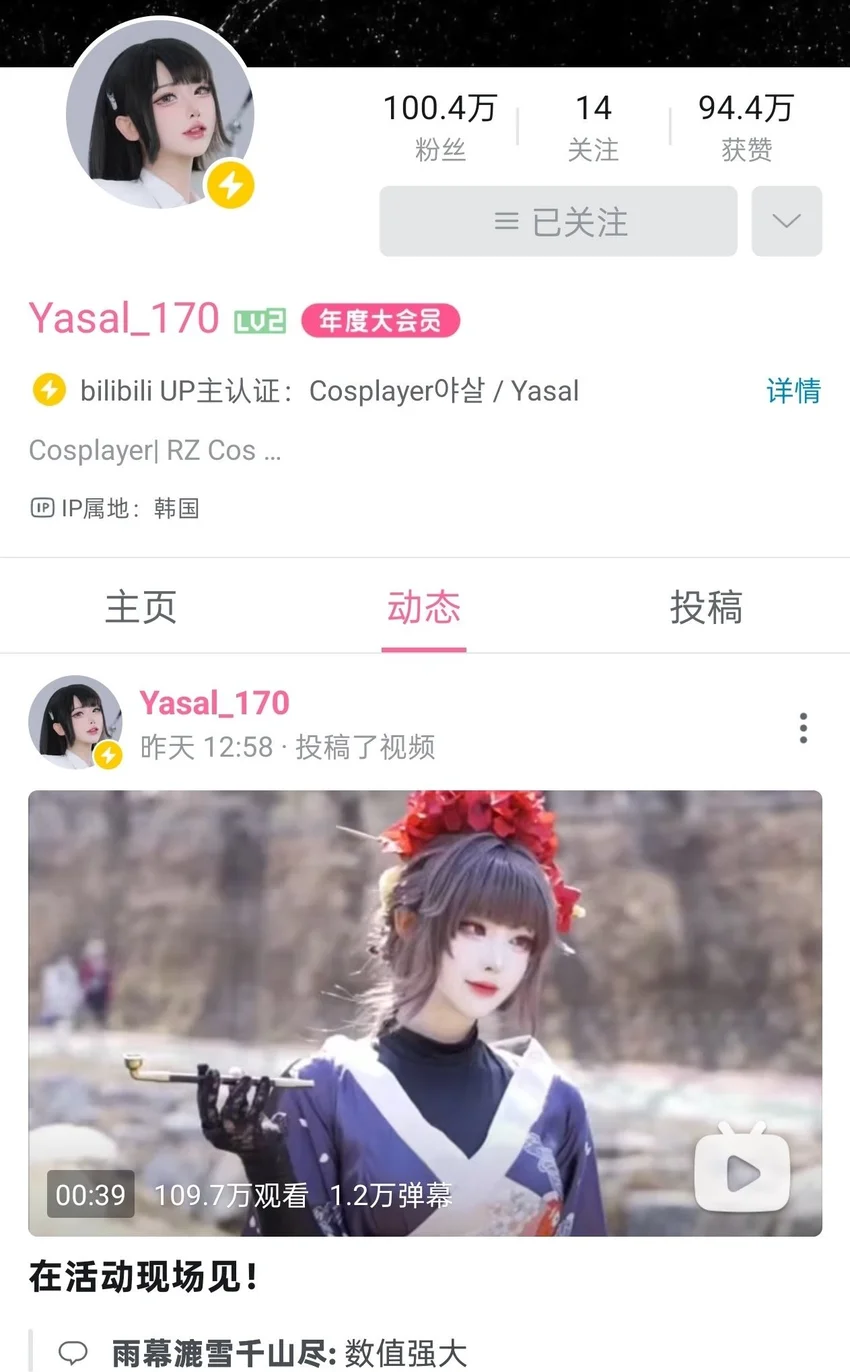The image size is (850, 1372).
Task: Open the 主页 tab
Action: tap(141, 606)
